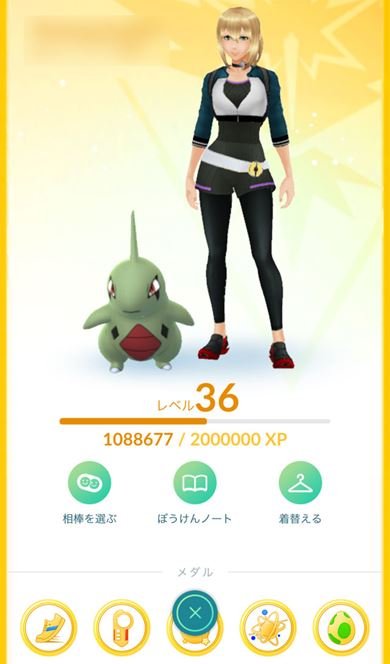Tap the Larvitar buddy Pokémon
Image resolution: width=390 pixels, height=664 pixels.
[x=138, y=296]
